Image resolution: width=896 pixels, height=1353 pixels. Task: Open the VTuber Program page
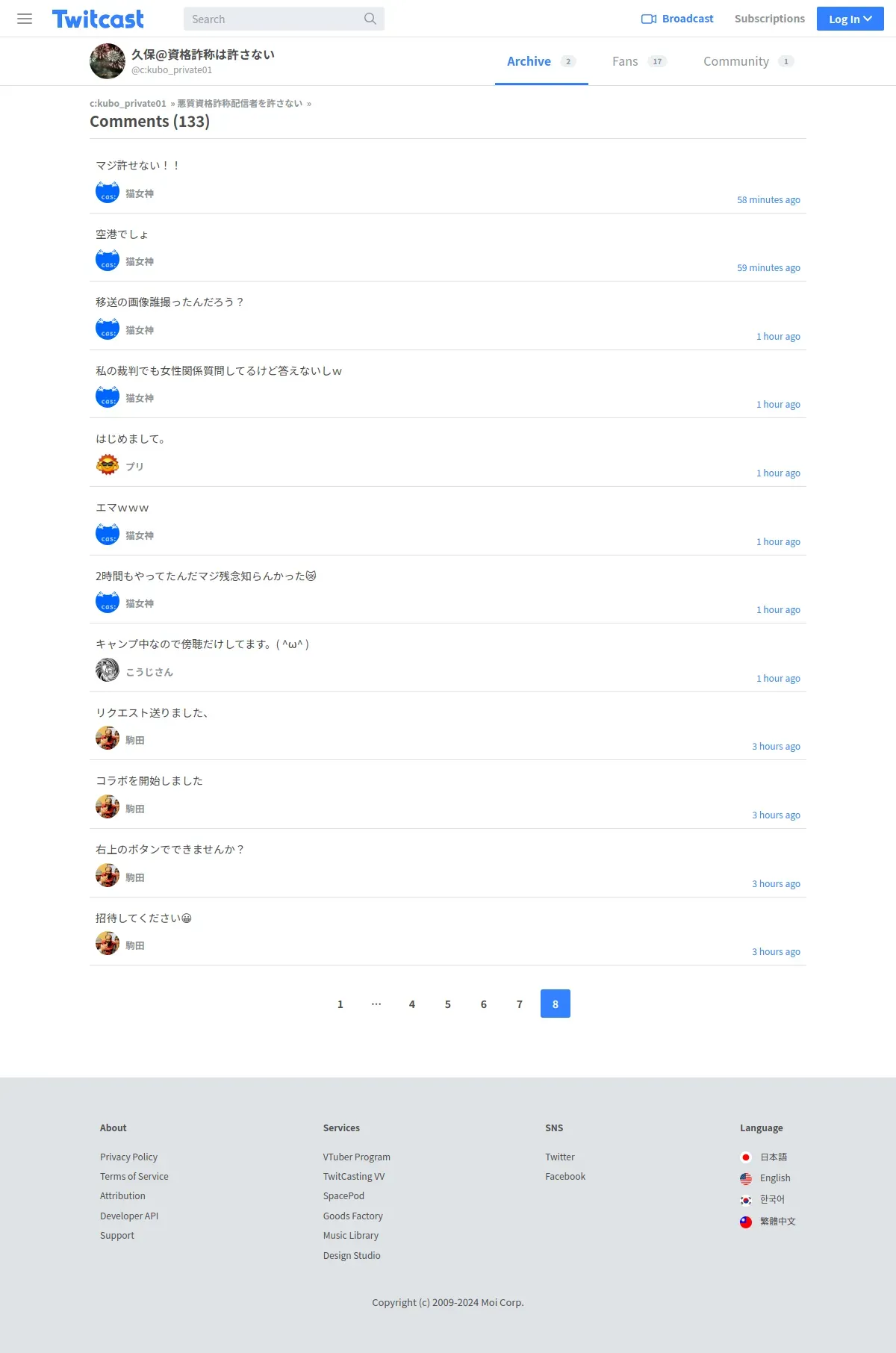pos(356,1157)
